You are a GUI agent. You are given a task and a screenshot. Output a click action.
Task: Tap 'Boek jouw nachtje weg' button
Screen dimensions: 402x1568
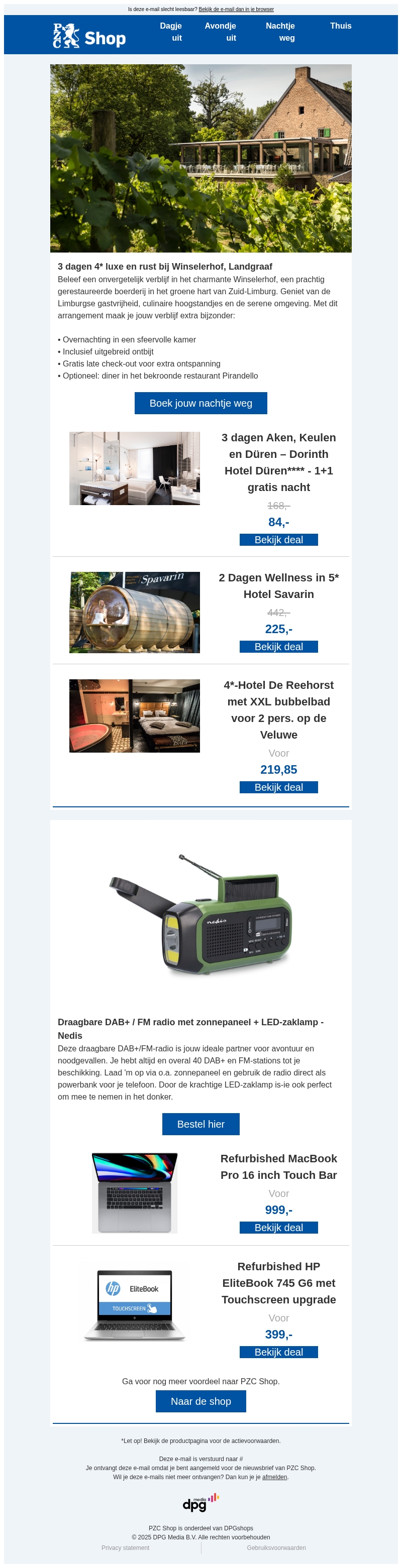pos(200,403)
